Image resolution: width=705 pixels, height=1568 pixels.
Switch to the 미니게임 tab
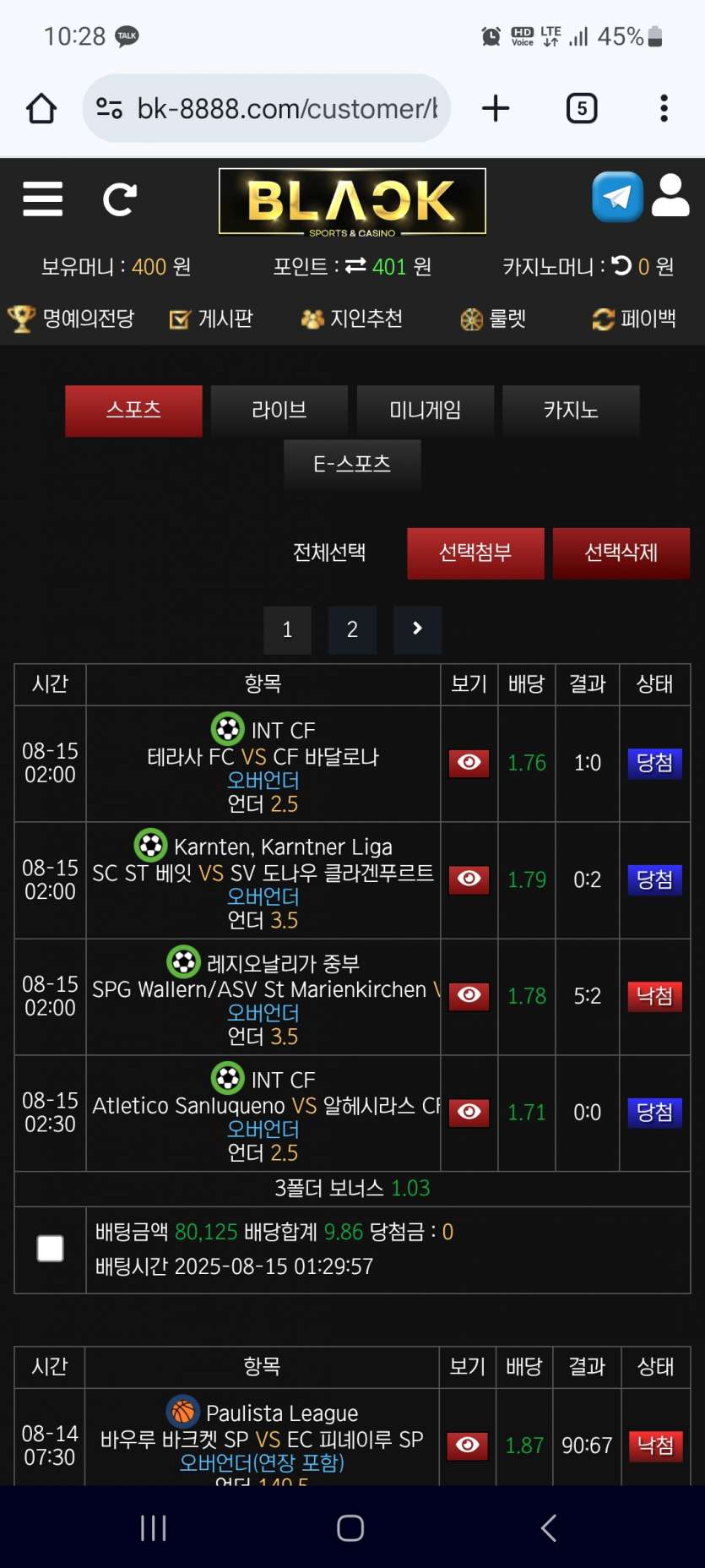tap(425, 411)
